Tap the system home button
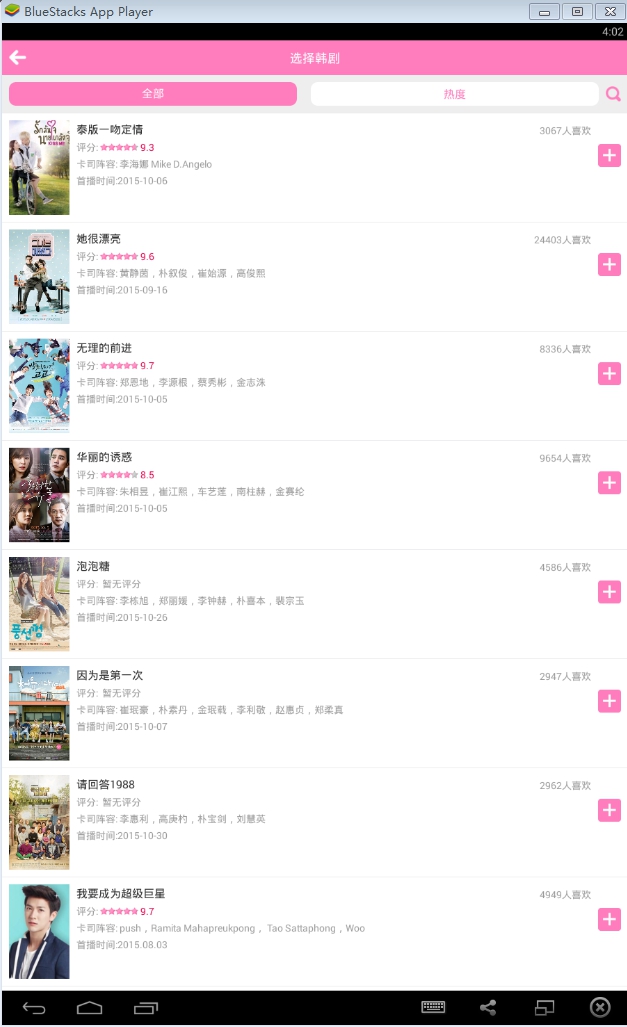Viewport: 627px width, 1027px height. [90, 1007]
